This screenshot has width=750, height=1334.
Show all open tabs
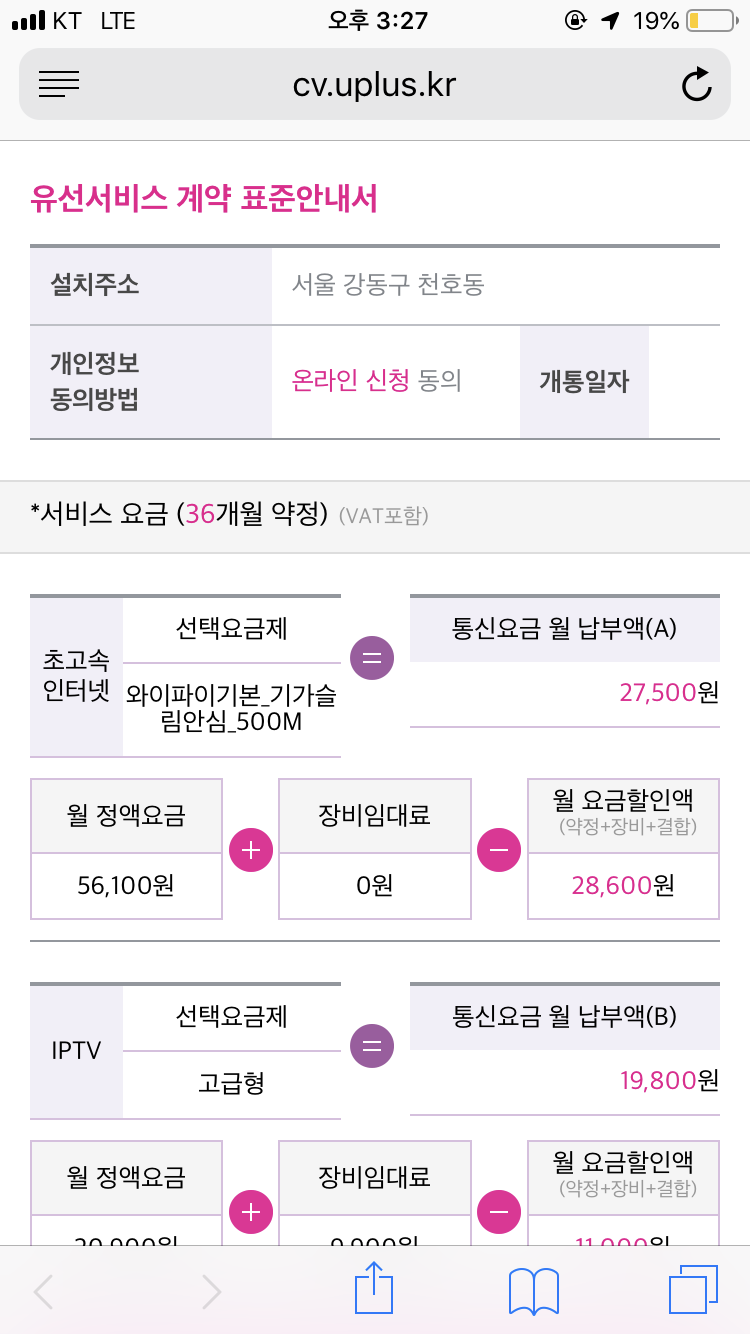[x=692, y=1290]
